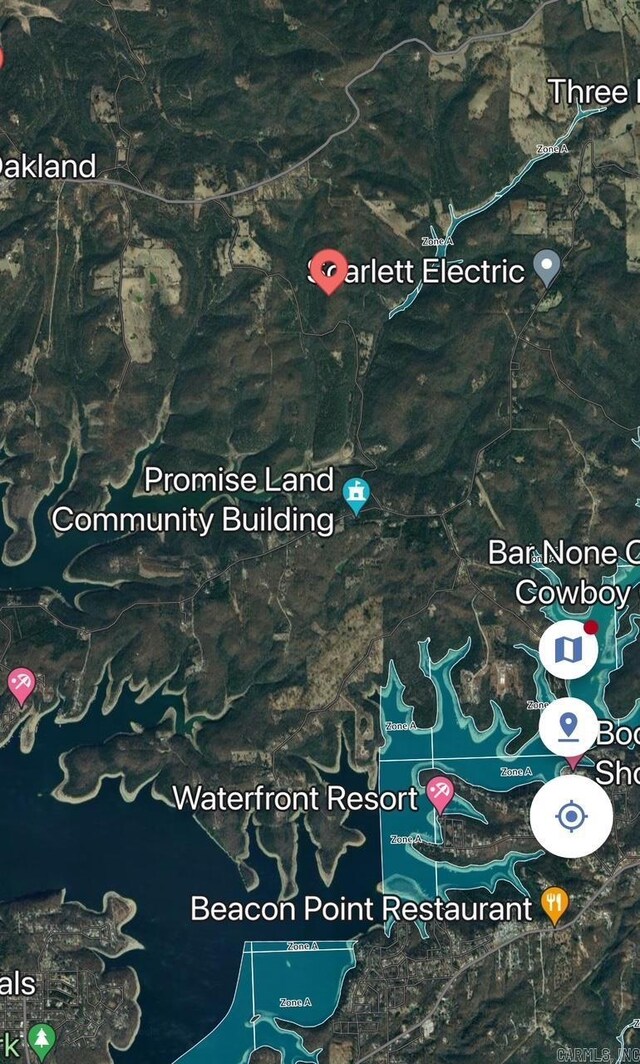The height and width of the screenshot is (1064, 640).
Task: Tap the green park marker
Action: [x=41, y=1040]
